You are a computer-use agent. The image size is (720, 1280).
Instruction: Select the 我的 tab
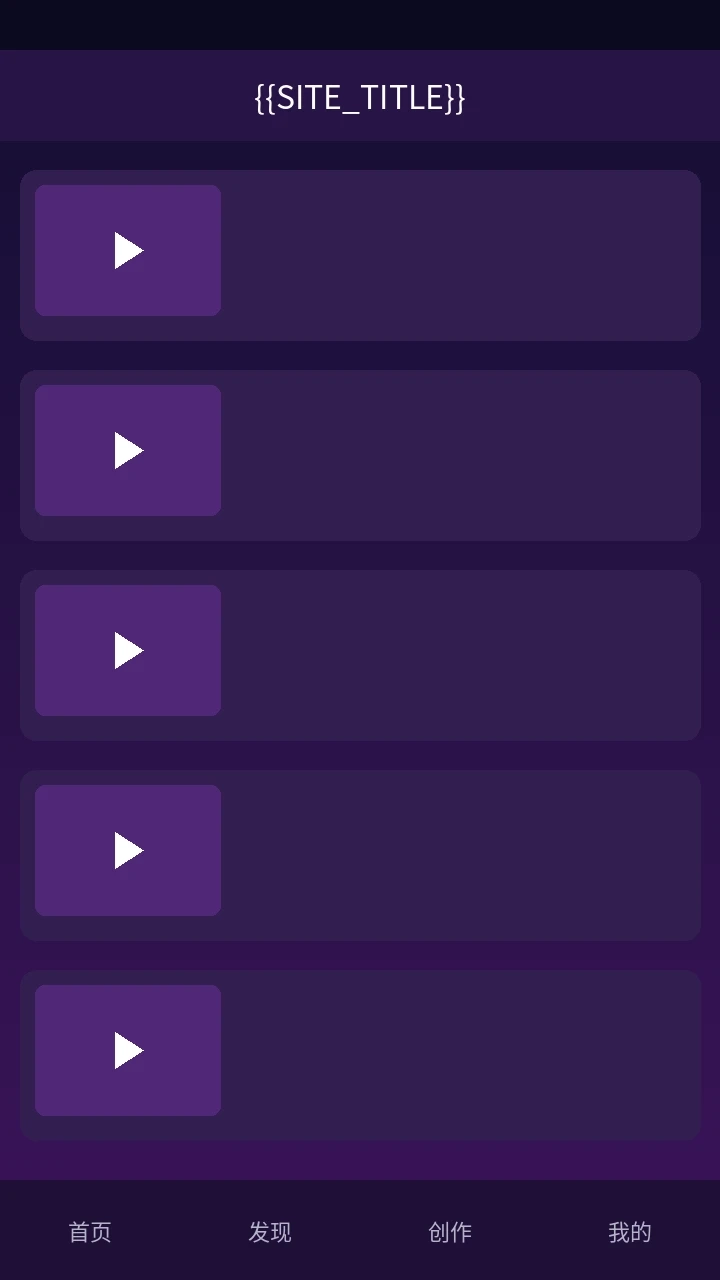click(x=630, y=1232)
